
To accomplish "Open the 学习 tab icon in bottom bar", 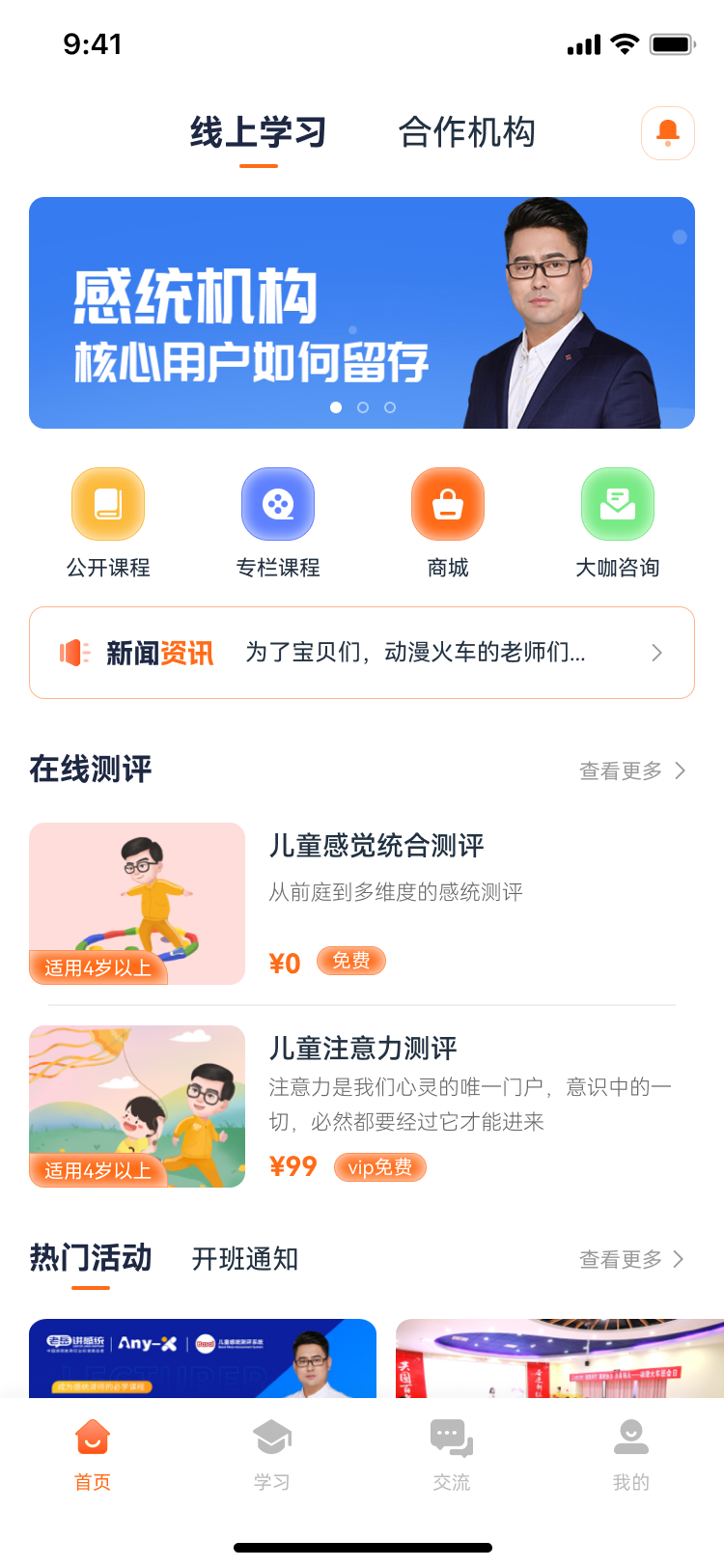I will point(271,1438).
